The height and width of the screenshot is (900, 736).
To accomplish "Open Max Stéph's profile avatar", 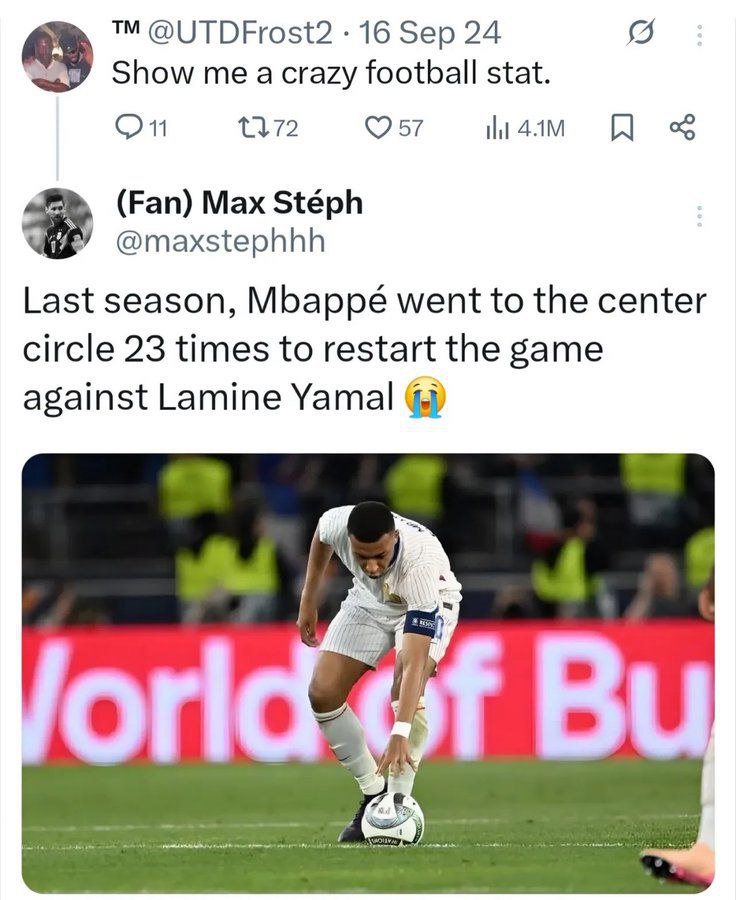I will 57,223.
